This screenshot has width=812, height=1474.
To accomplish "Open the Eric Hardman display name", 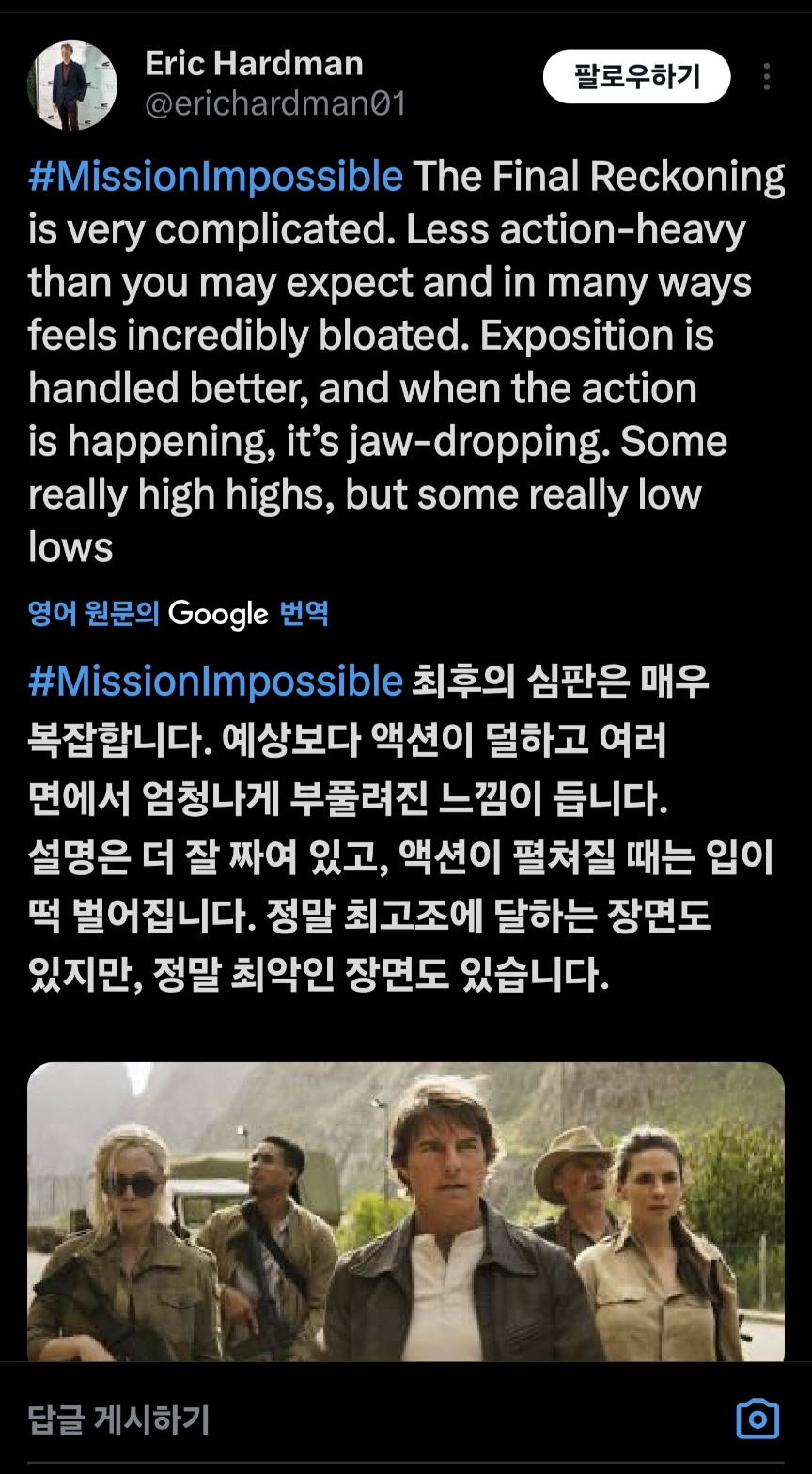I will 254,63.
